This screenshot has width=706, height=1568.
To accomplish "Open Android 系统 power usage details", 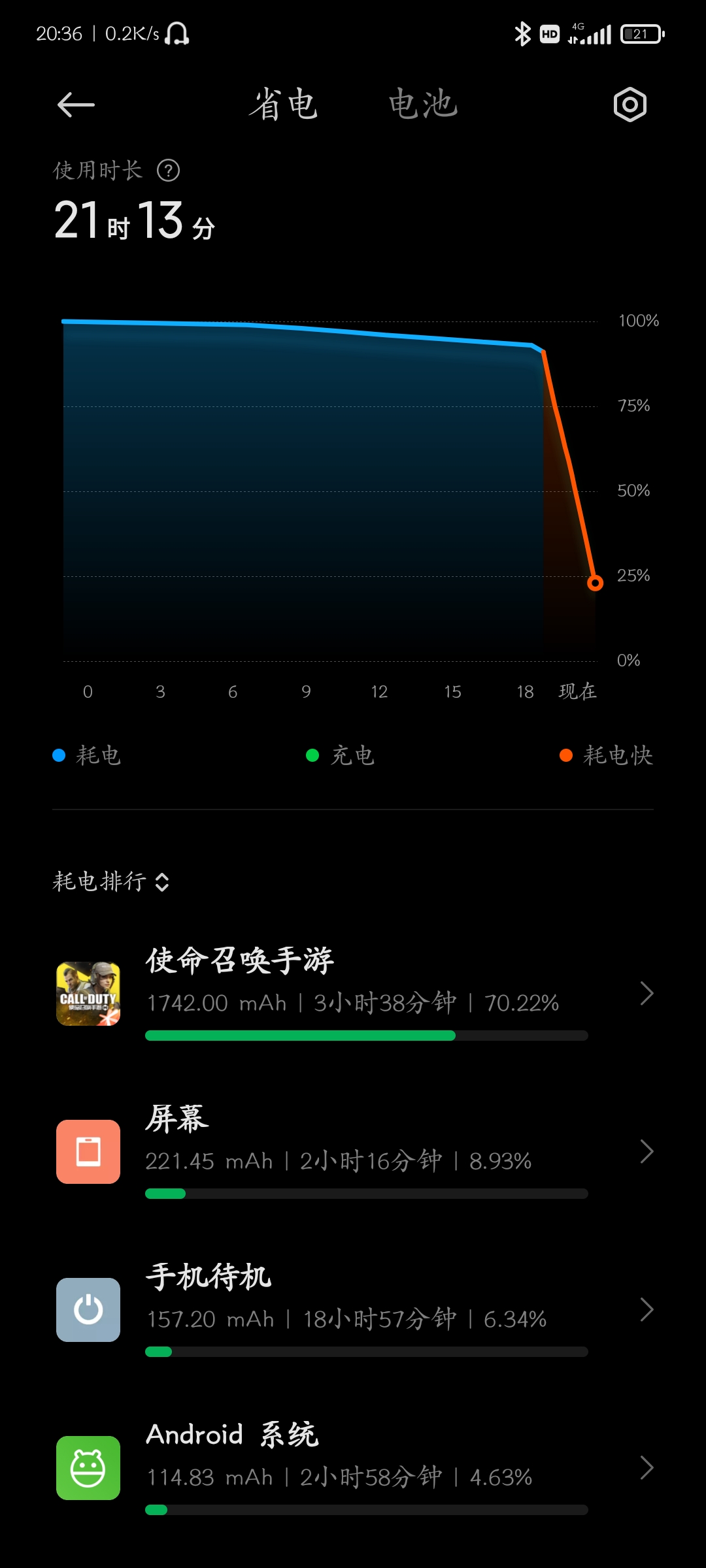I will tap(353, 1468).
